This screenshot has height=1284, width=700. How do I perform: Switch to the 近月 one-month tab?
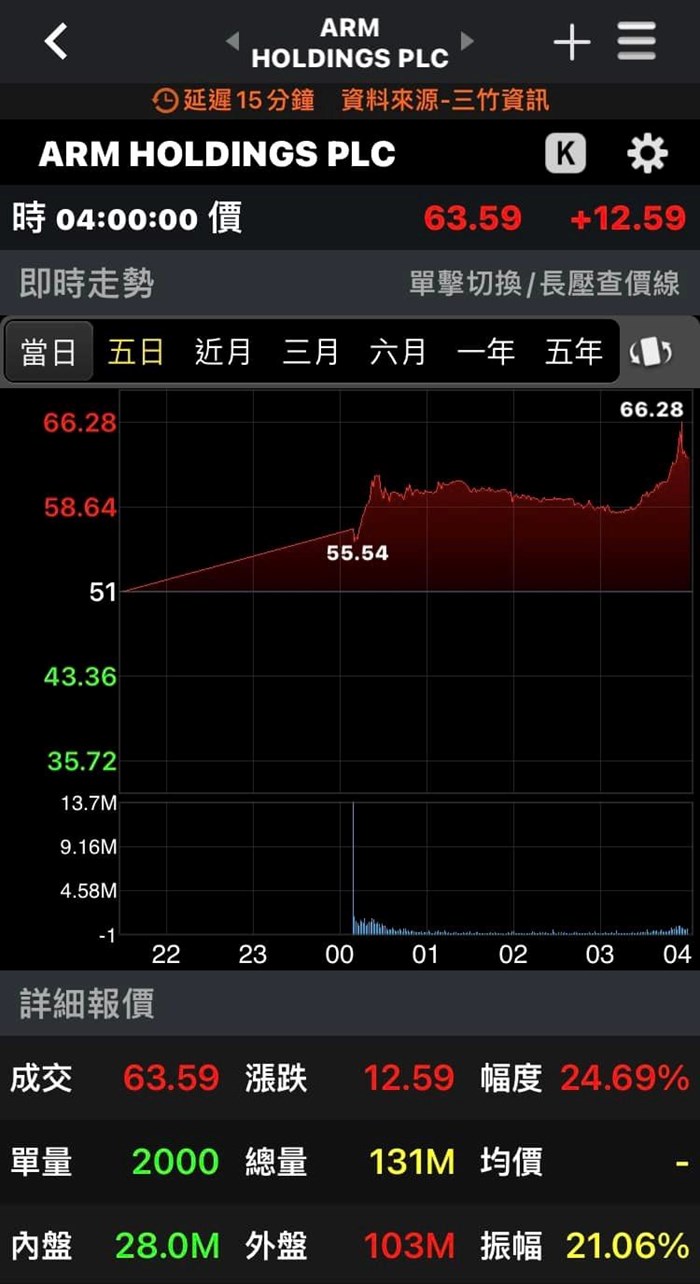click(223, 352)
